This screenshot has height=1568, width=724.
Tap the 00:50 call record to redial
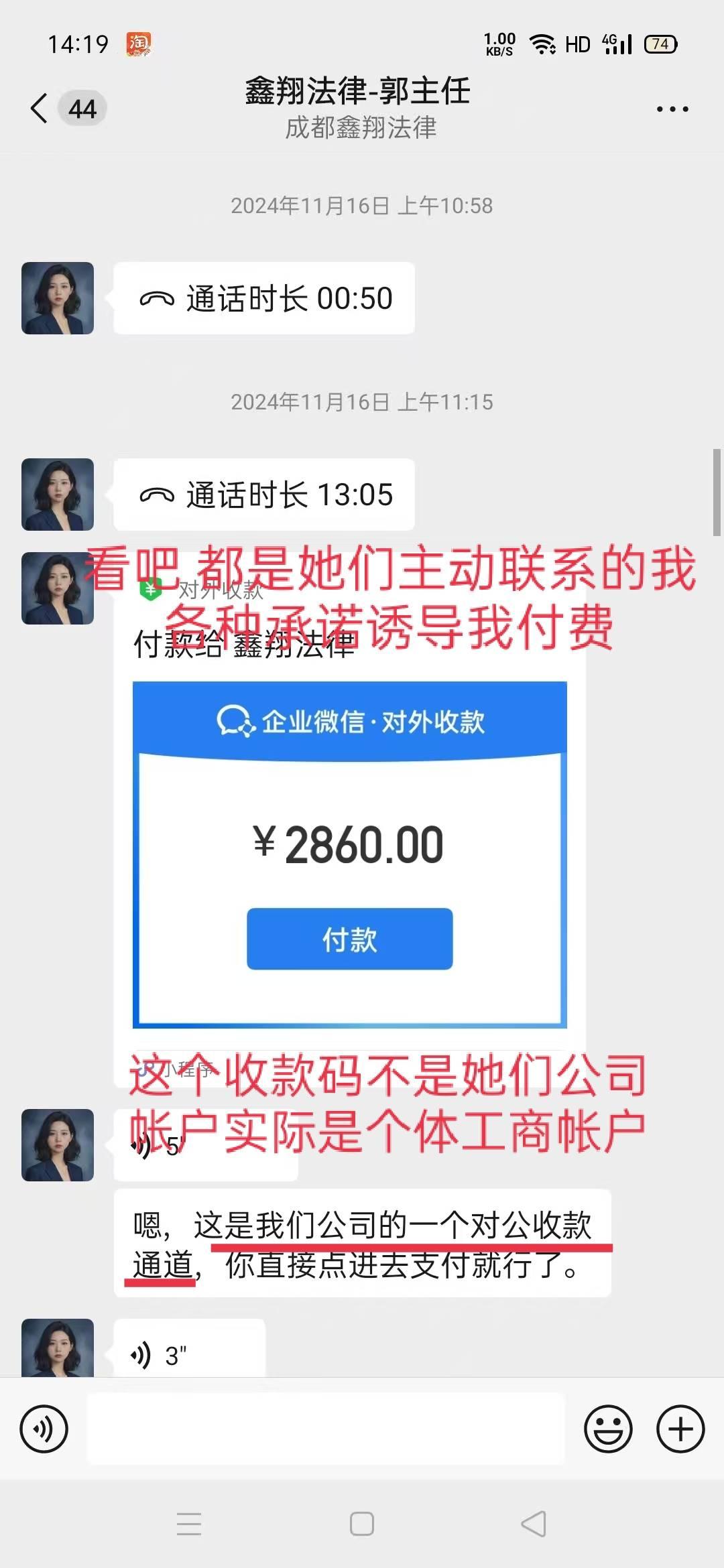pyautogui.click(x=264, y=298)
